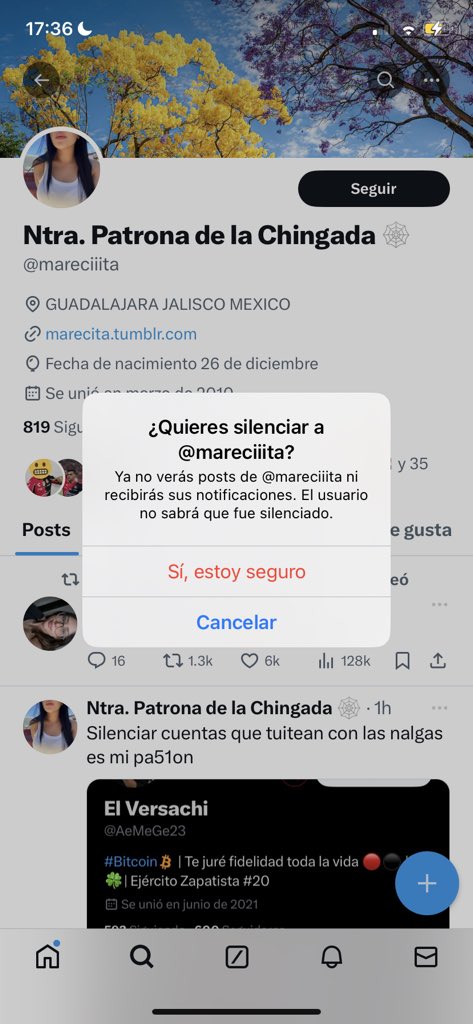
Task: Go to the Home tab
Action: pyautogui.click(x=48, y=957)
